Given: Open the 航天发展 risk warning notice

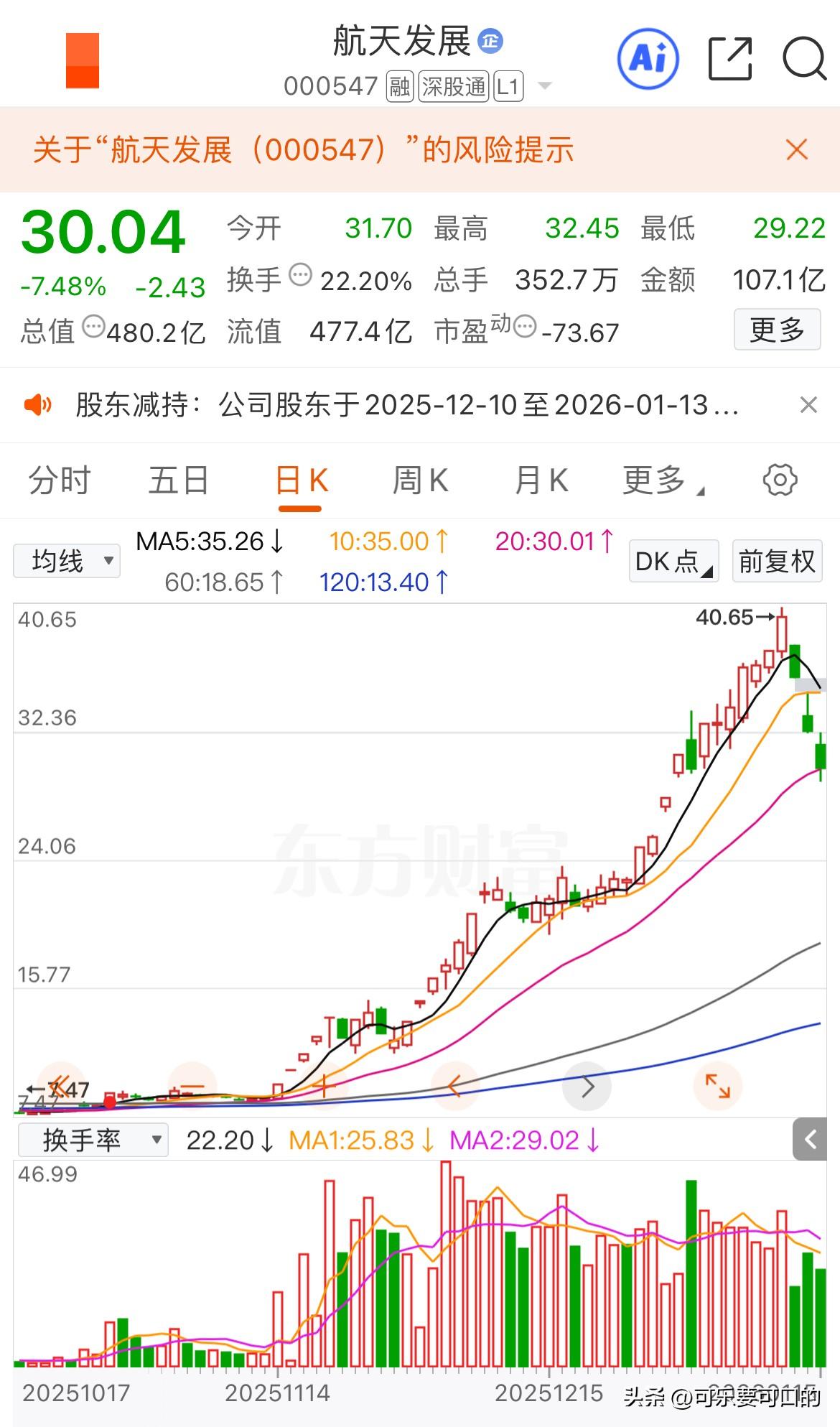Looking at the screenshot, I should click(303, 150).
